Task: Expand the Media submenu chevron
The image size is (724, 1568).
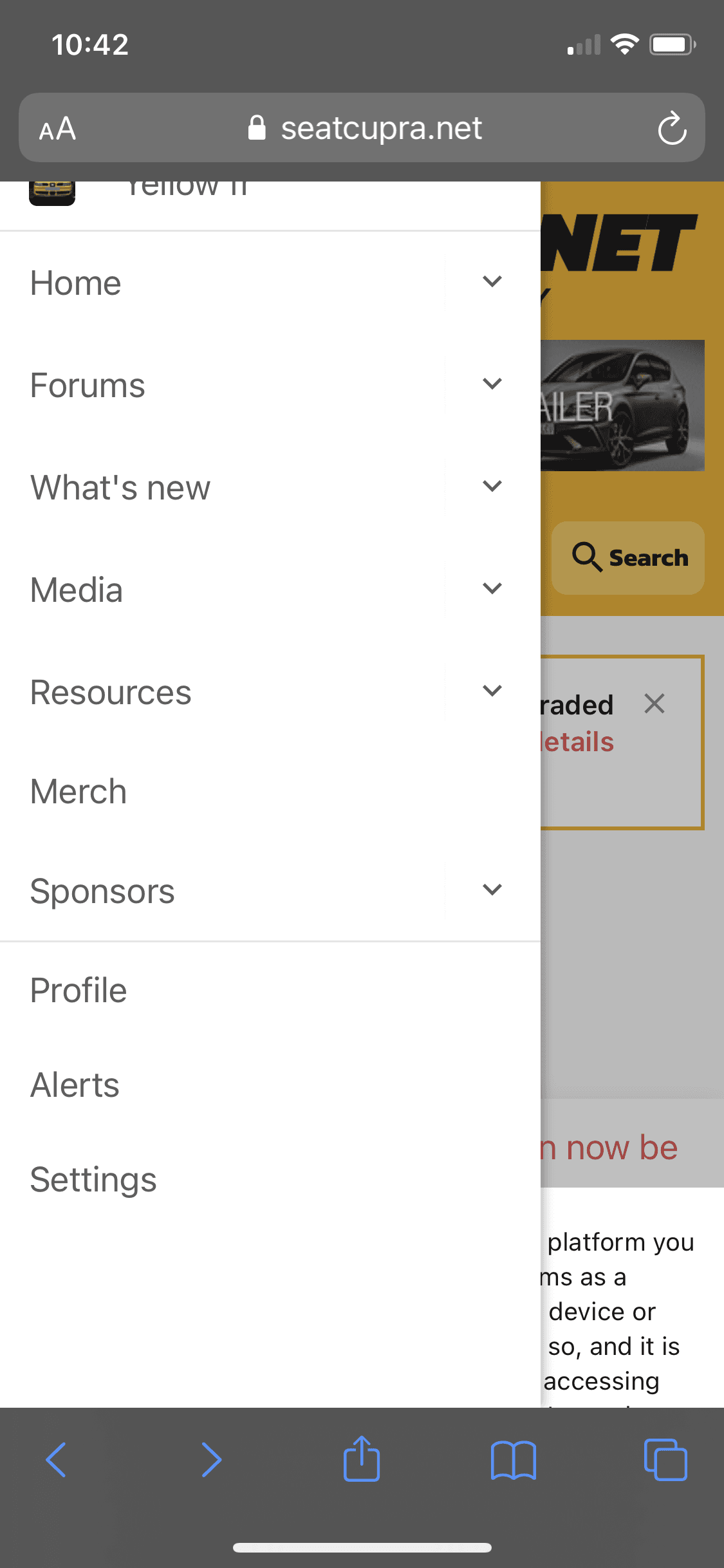Action: [x=492, y=588]
